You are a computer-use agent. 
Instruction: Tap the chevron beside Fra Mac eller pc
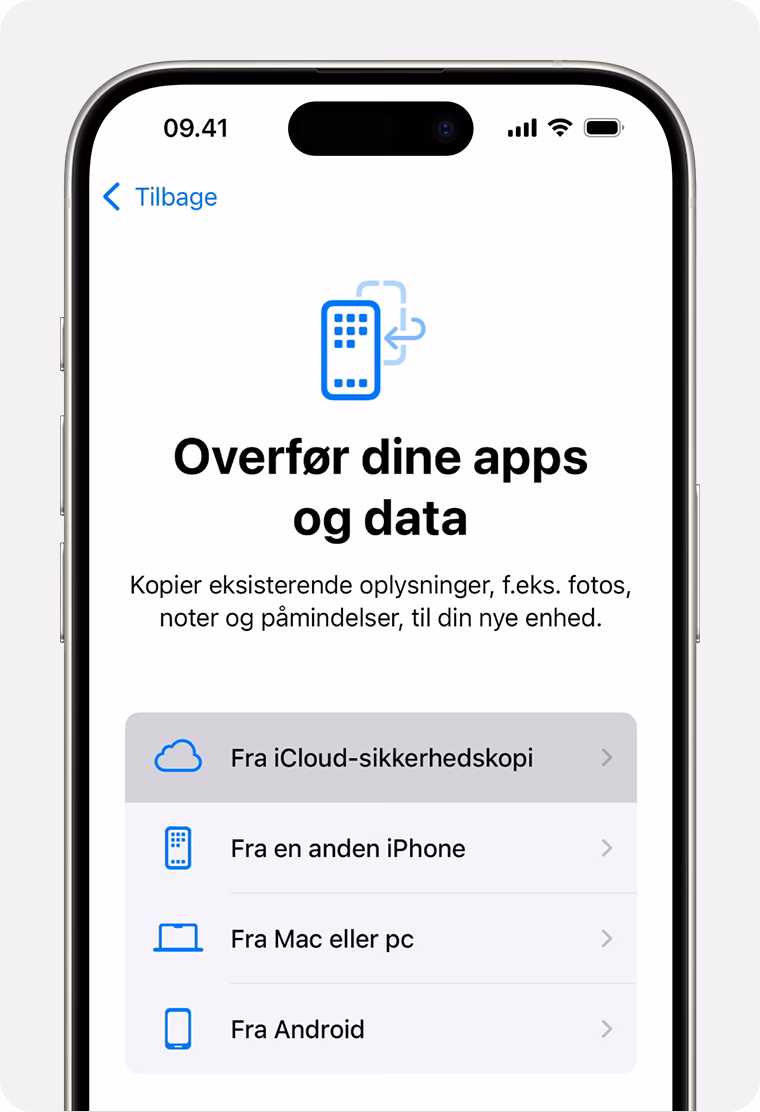coord(608,938)
